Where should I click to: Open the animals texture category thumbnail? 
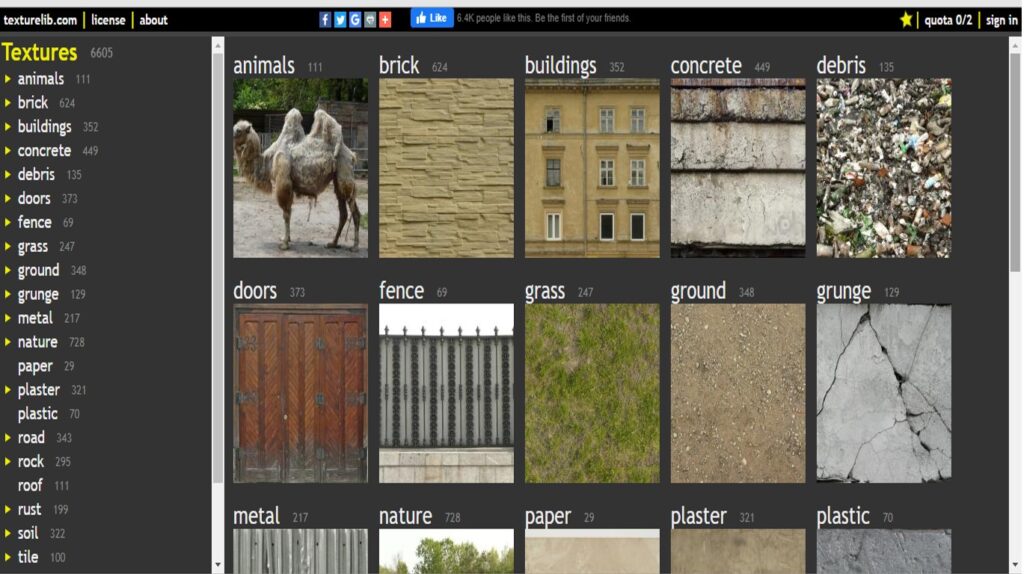(300, 168)
